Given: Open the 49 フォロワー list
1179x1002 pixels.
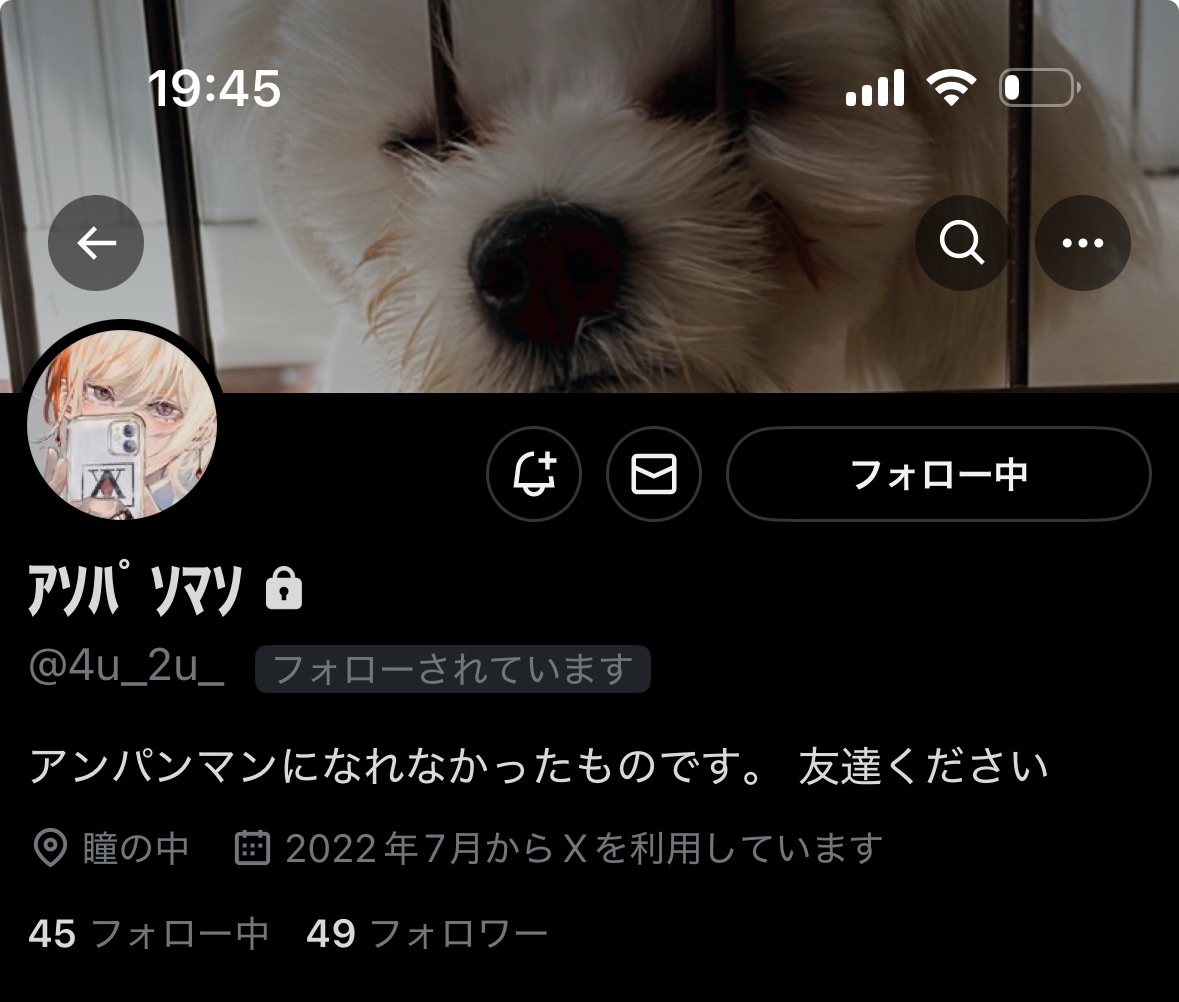Looking at the screenshot, I should pos(427,934).
